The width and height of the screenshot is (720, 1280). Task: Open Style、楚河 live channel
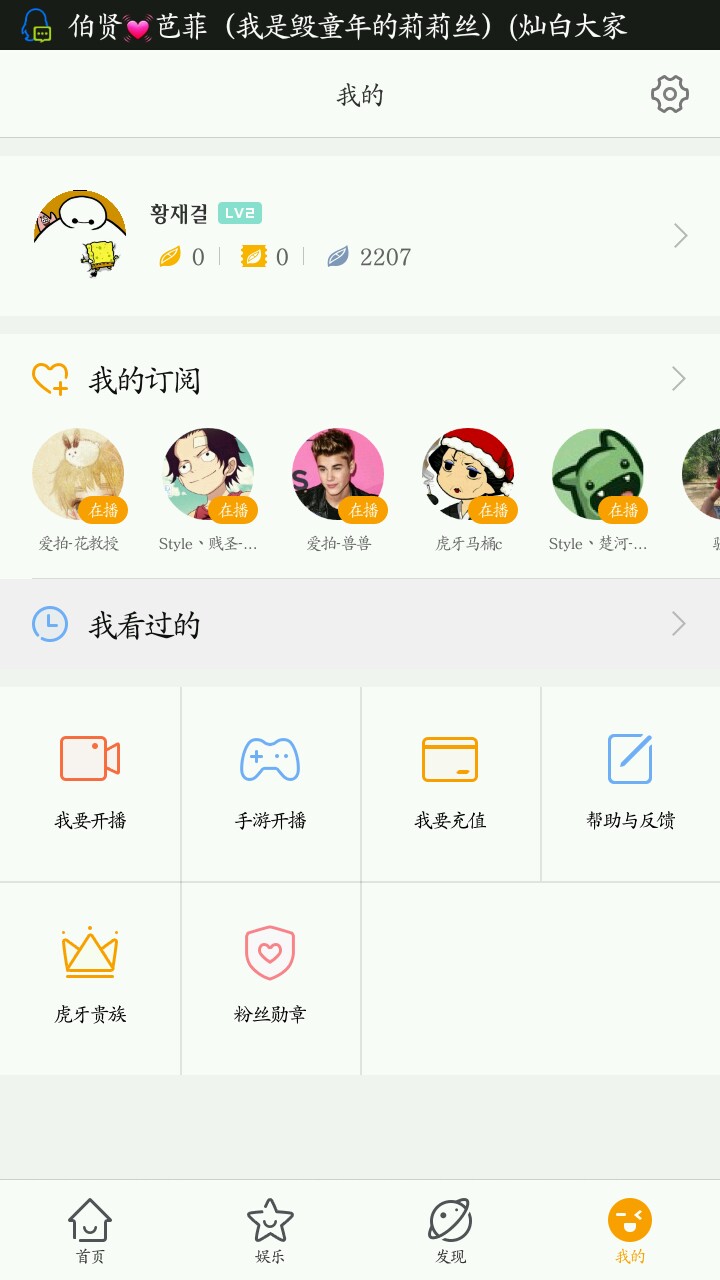tap(598, 476)
